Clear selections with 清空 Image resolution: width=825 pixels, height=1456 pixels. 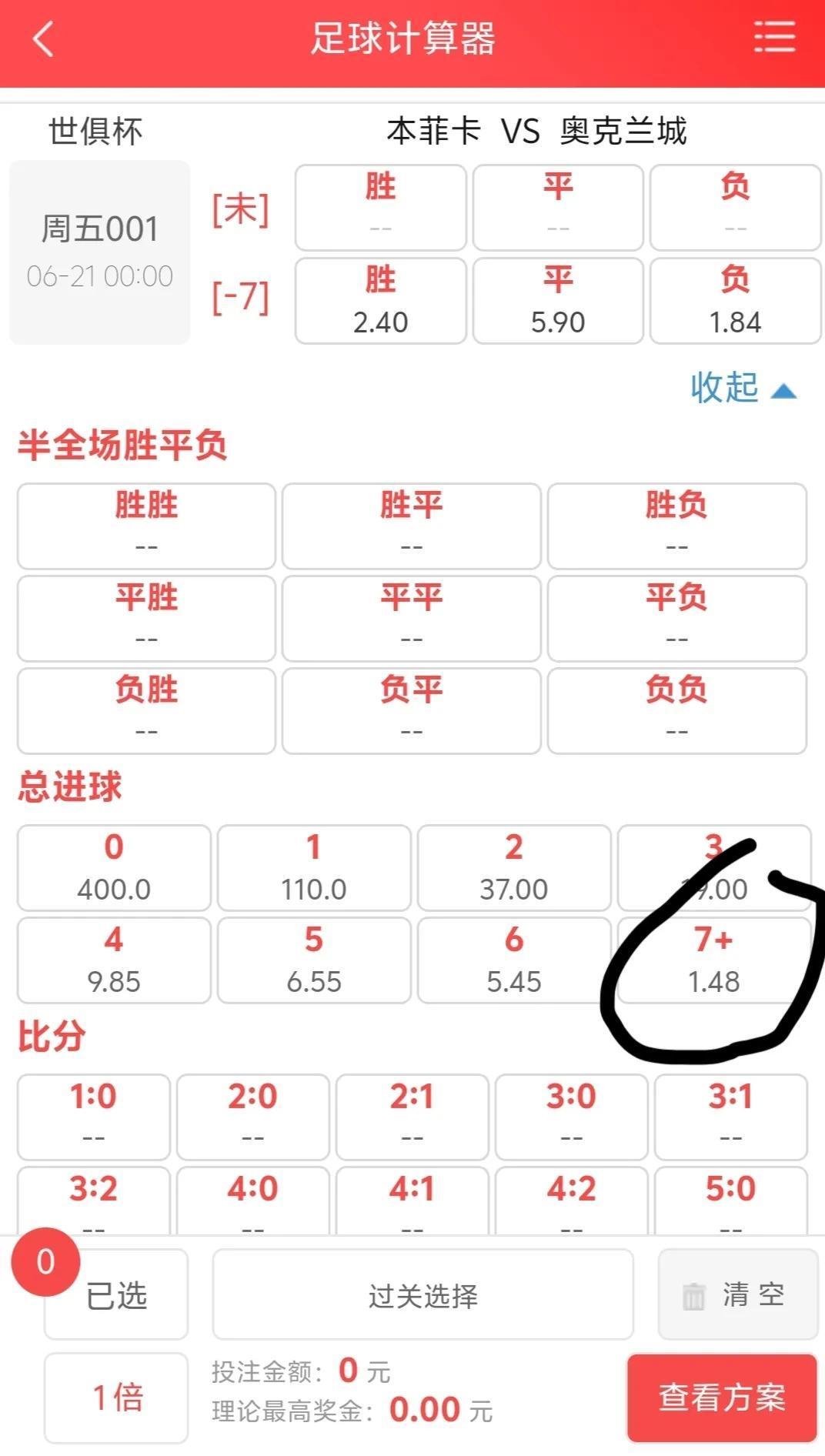pyautogui.click(x=737, y=1294)
